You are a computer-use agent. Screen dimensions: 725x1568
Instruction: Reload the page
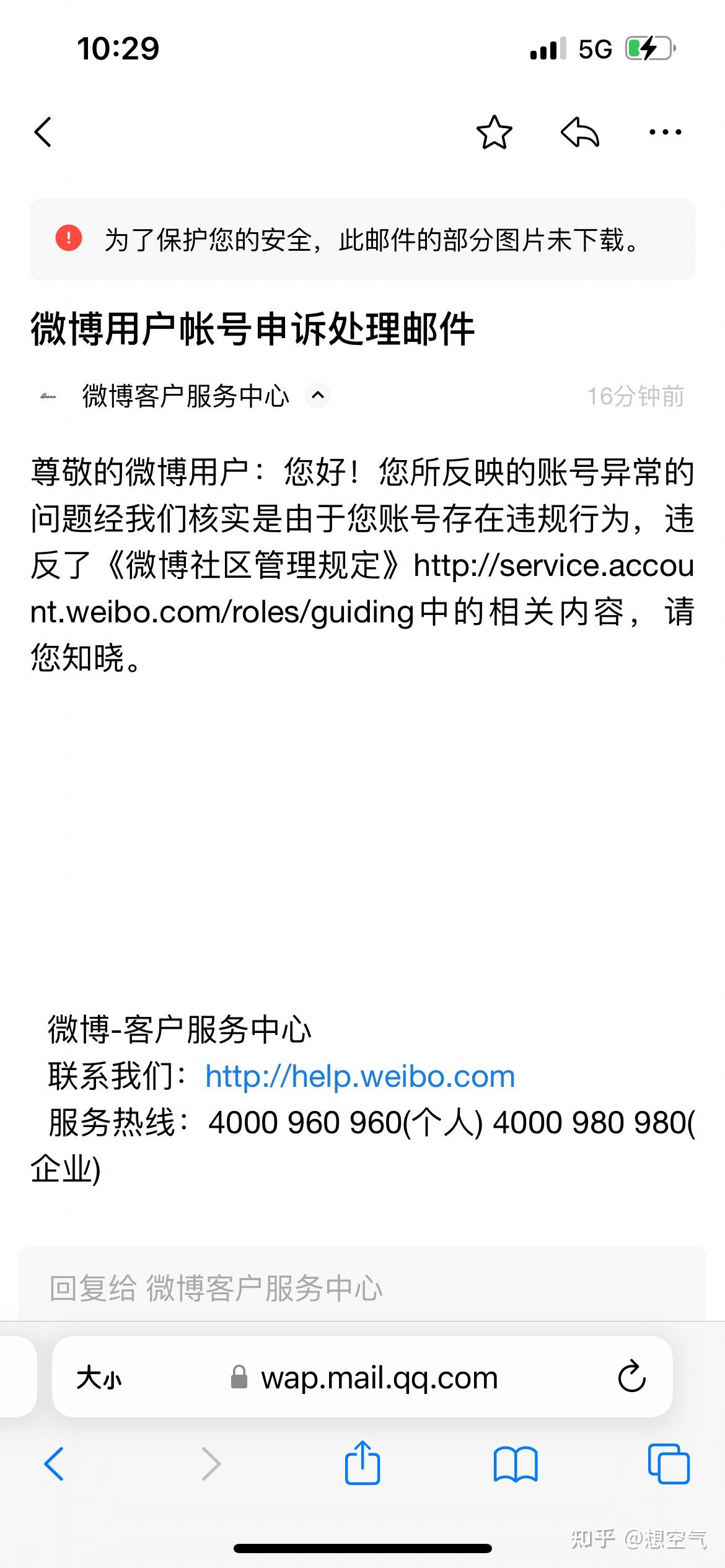[x=631, y=1377]
